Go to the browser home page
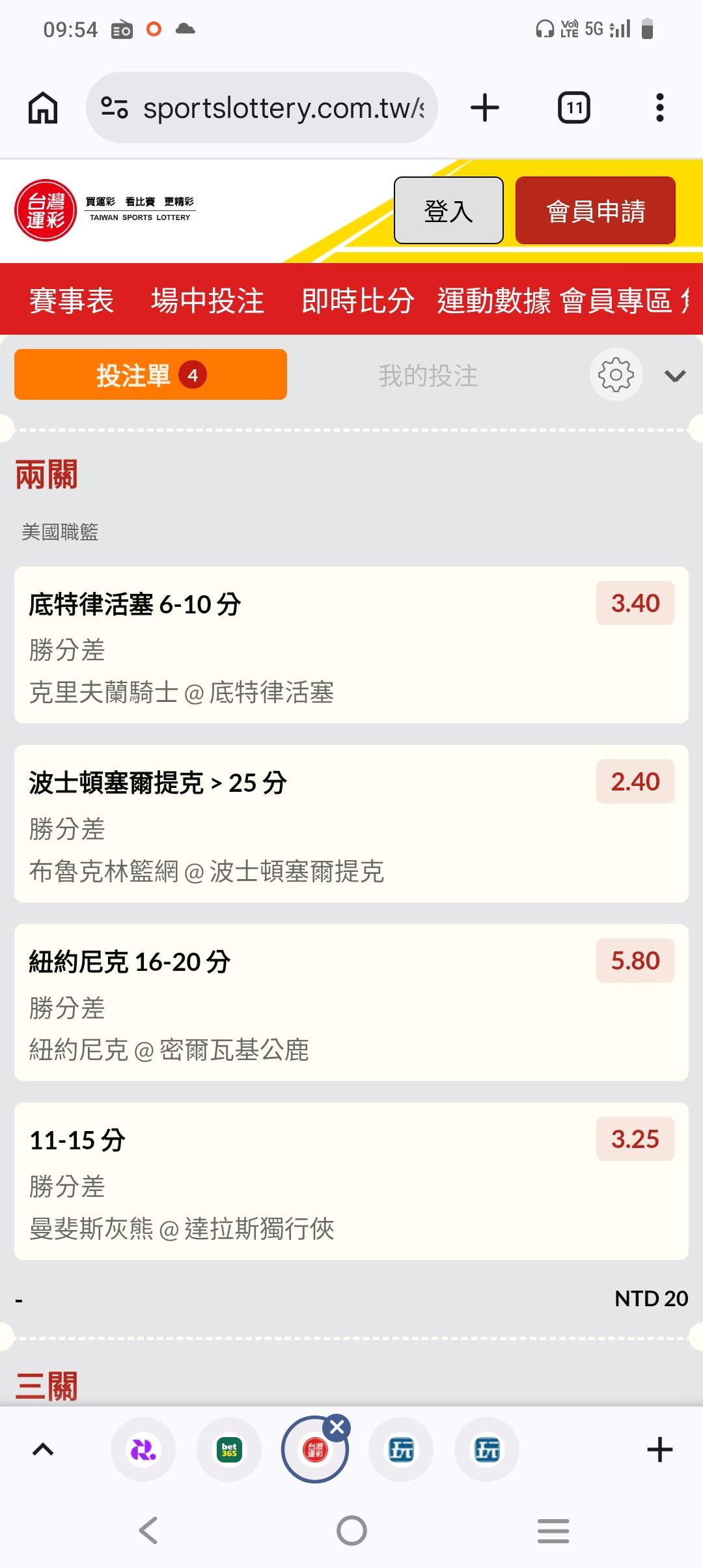The height and width of the screenshot is (1568, 703). (x=43, y=107)
